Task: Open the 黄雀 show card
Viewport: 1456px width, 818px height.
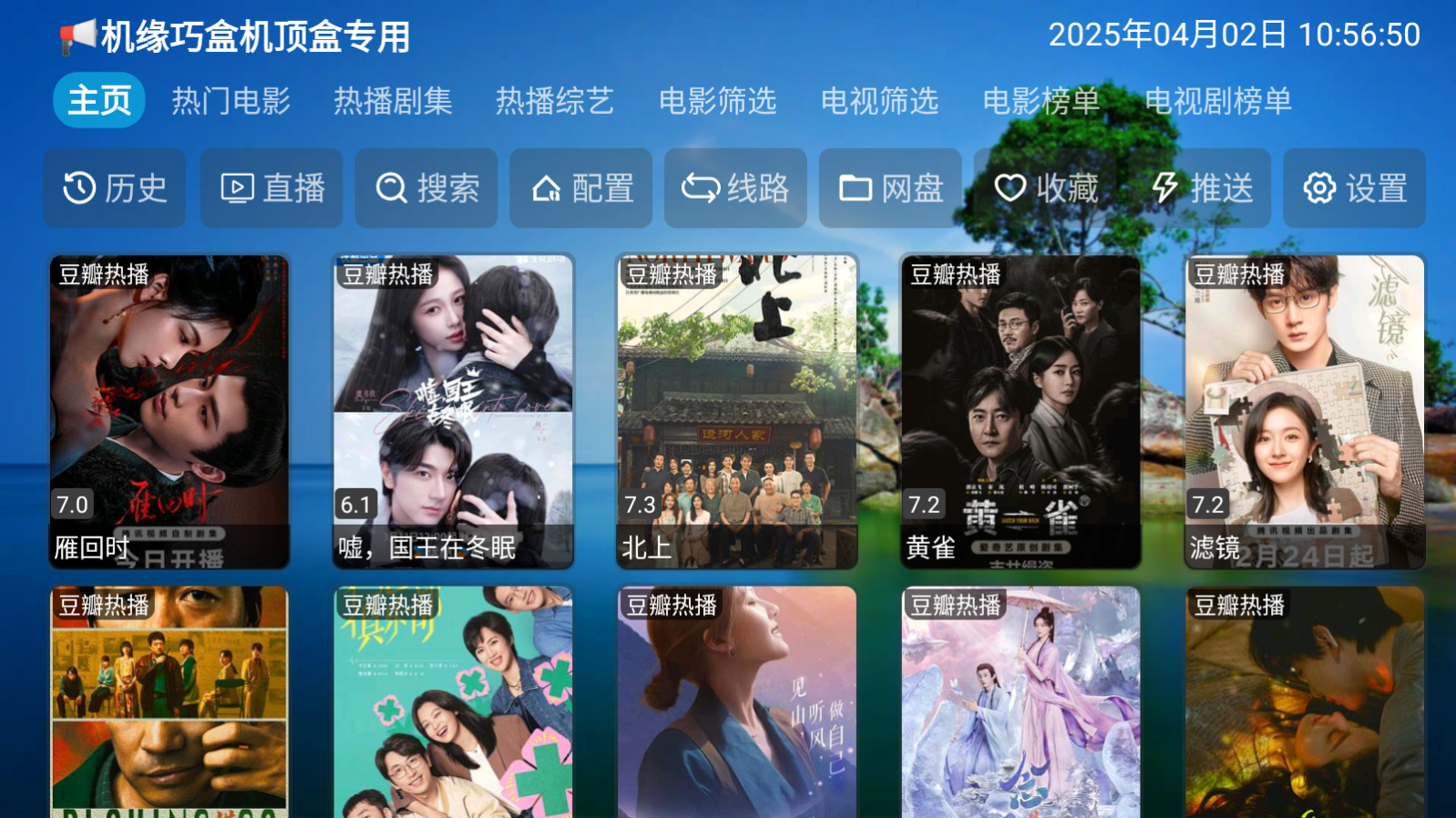Action: coord(1020,412)
